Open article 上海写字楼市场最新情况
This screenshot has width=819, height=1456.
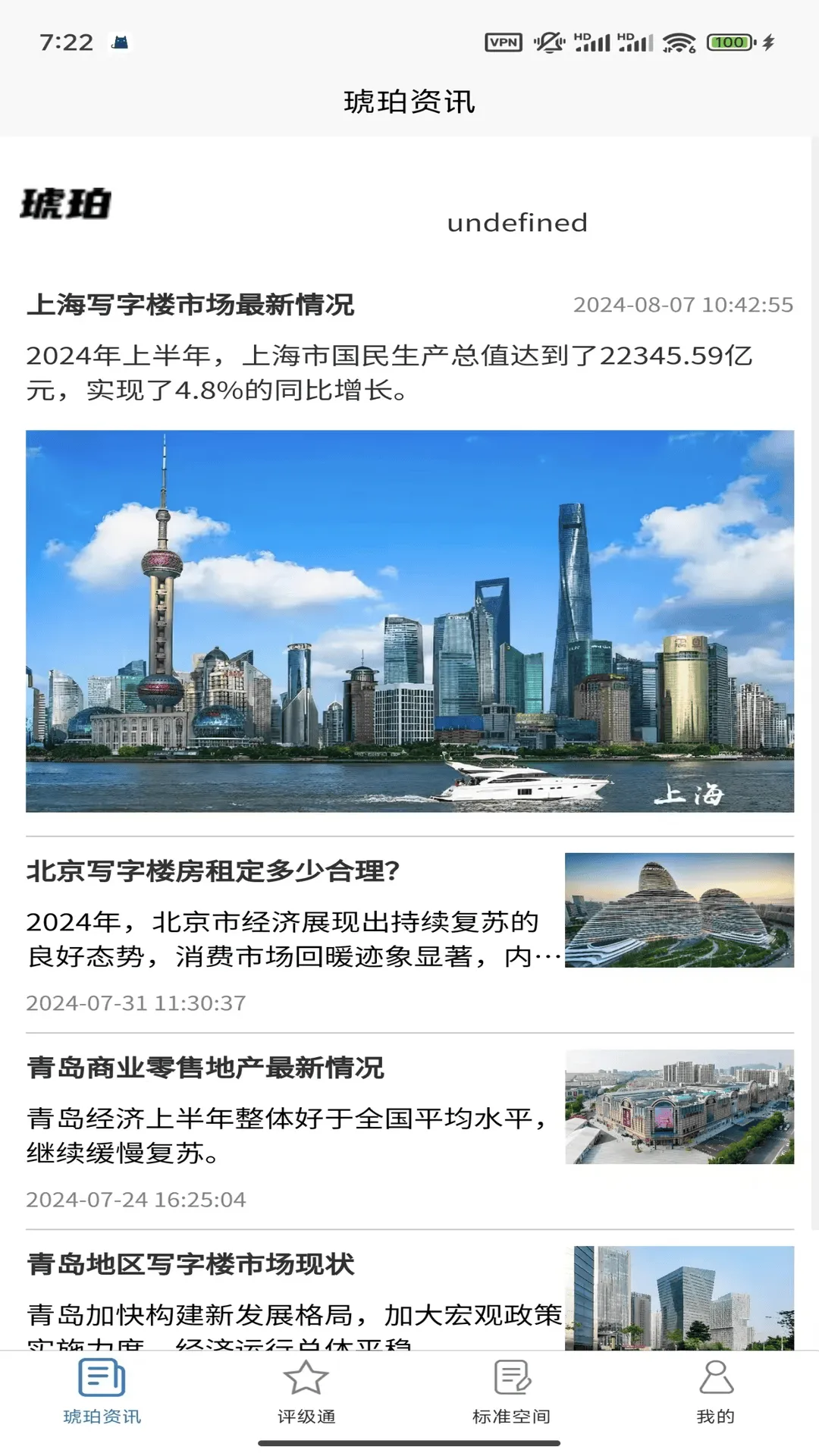point(192,306)
